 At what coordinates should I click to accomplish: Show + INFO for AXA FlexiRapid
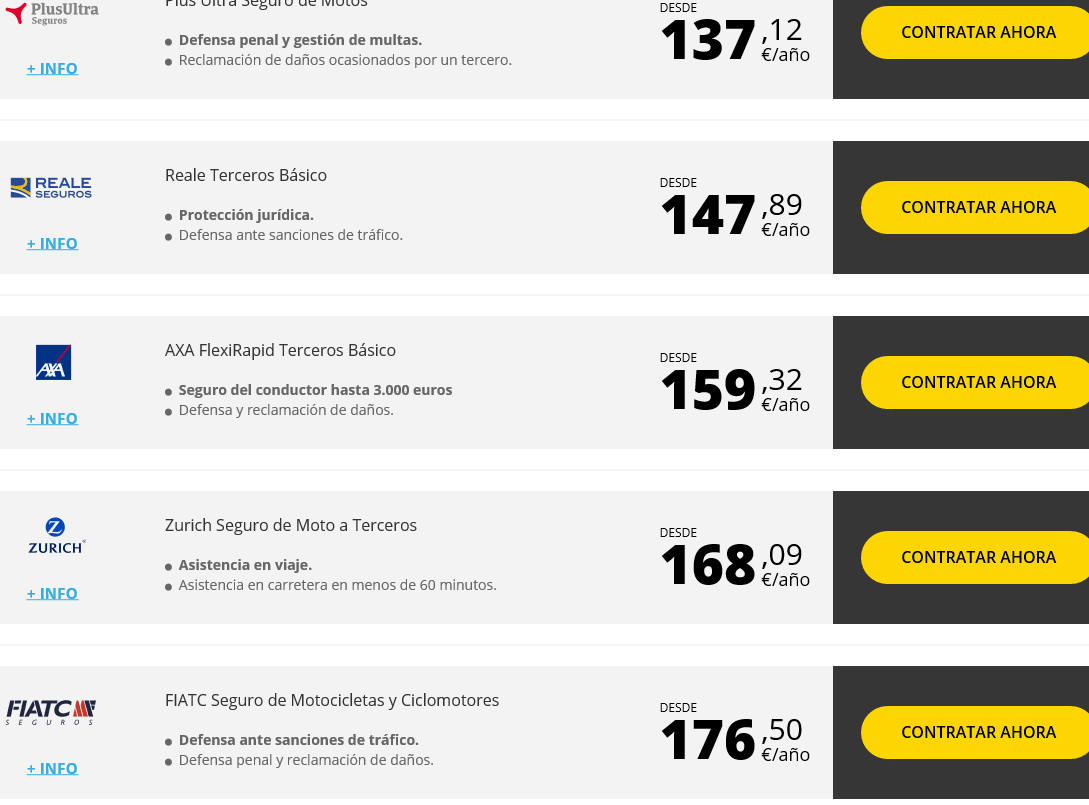click(x=52, y=418)
